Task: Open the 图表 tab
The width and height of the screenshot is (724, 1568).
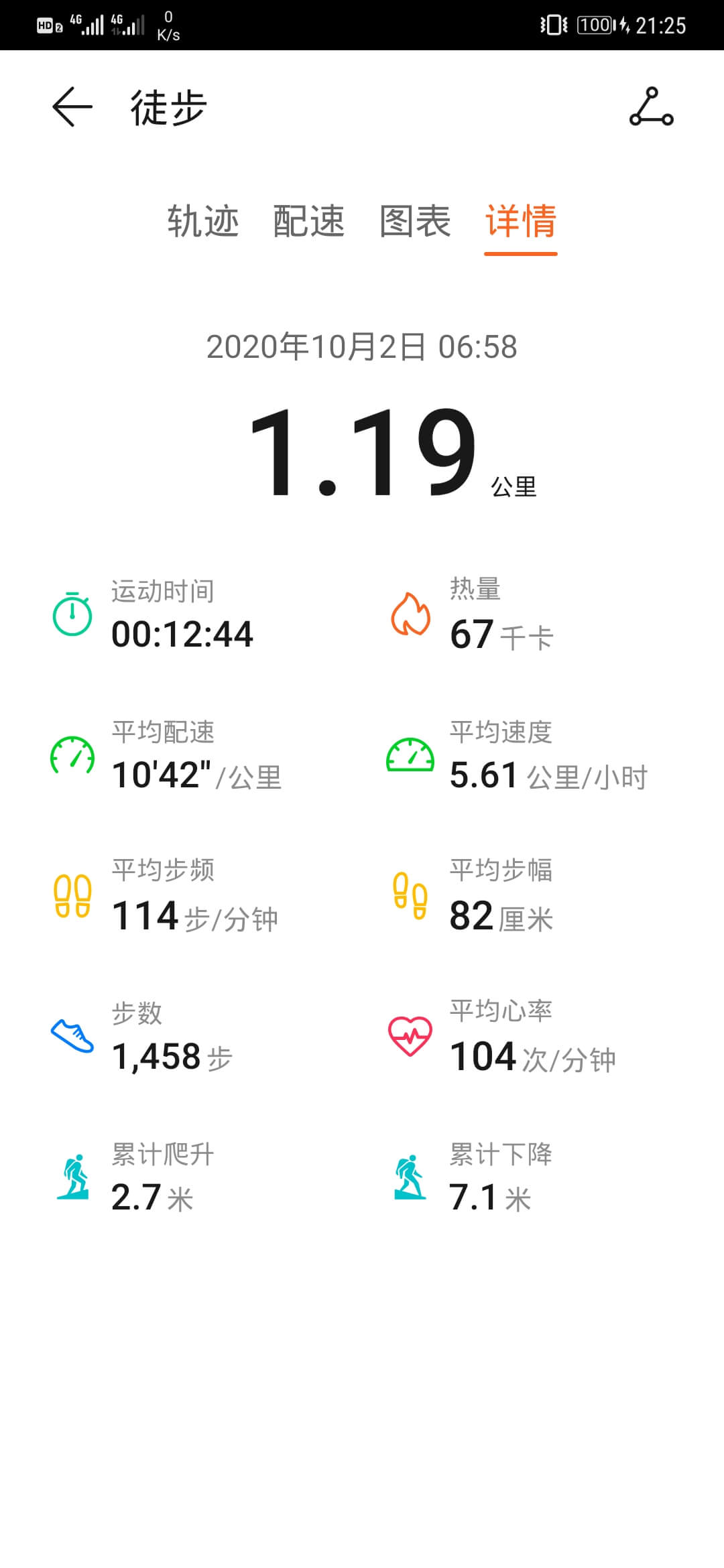Action: (x=415, y=221)
